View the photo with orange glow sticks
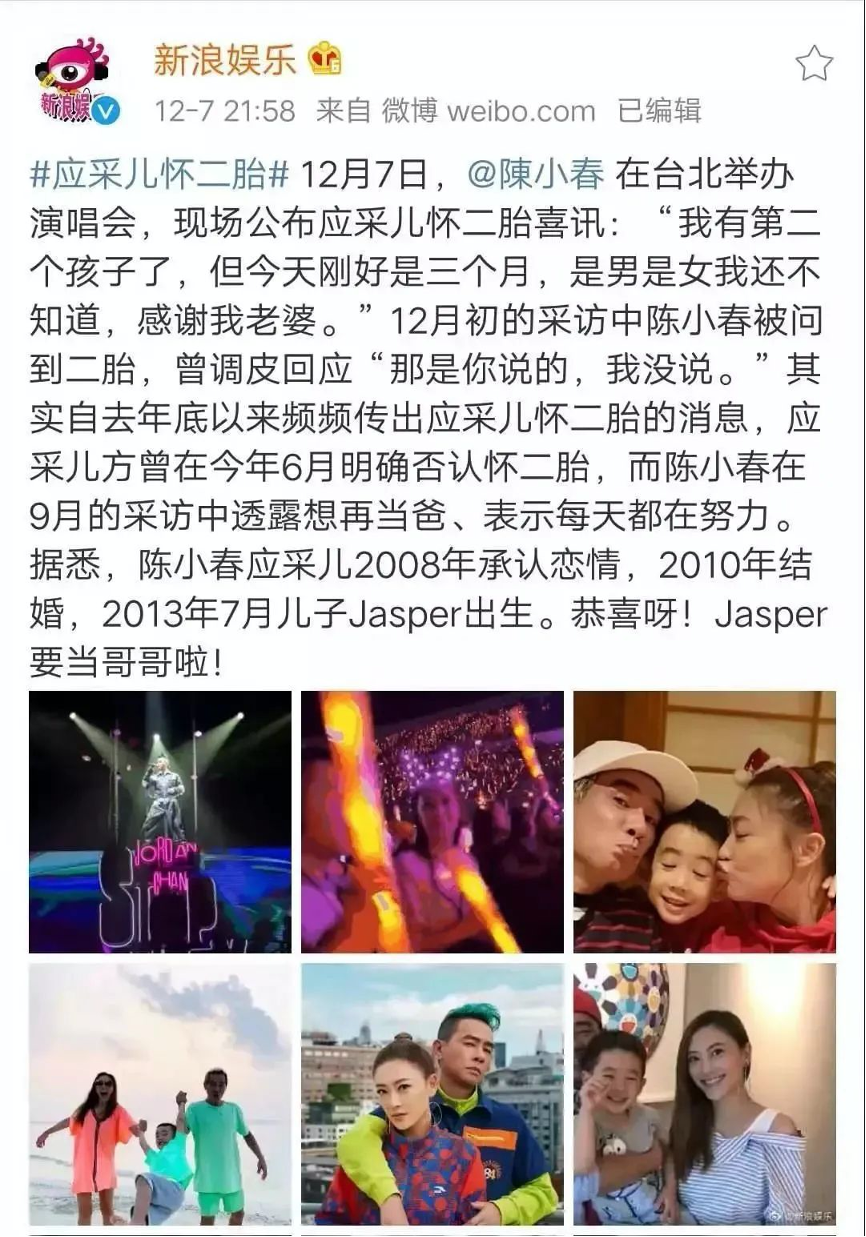Screen dimensions: 866x1237 pos(432,821)
